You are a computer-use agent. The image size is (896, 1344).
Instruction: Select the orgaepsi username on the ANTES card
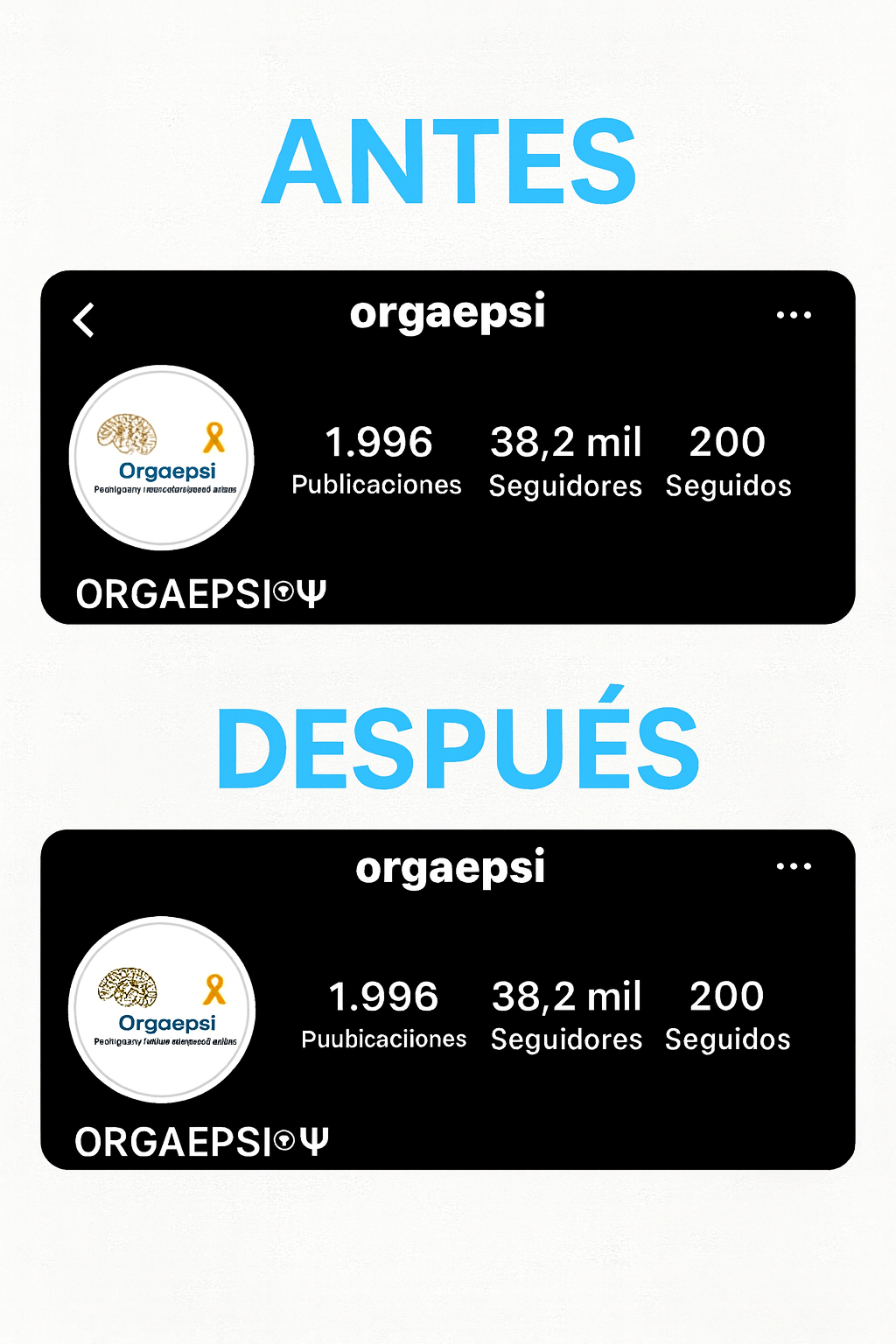click(x=448, y=313)
